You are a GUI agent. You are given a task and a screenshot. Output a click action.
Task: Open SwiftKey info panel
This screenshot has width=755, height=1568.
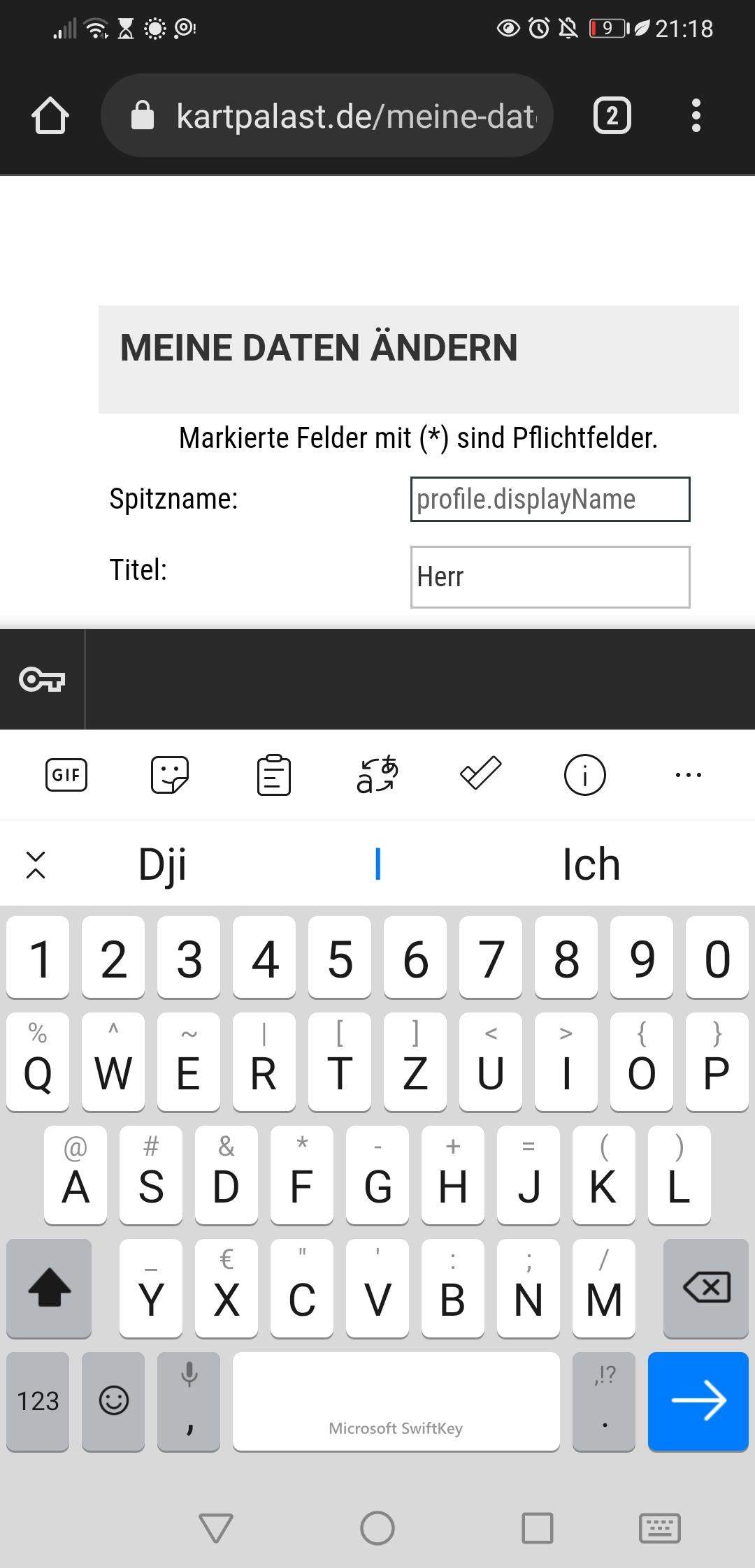(584, 774)
